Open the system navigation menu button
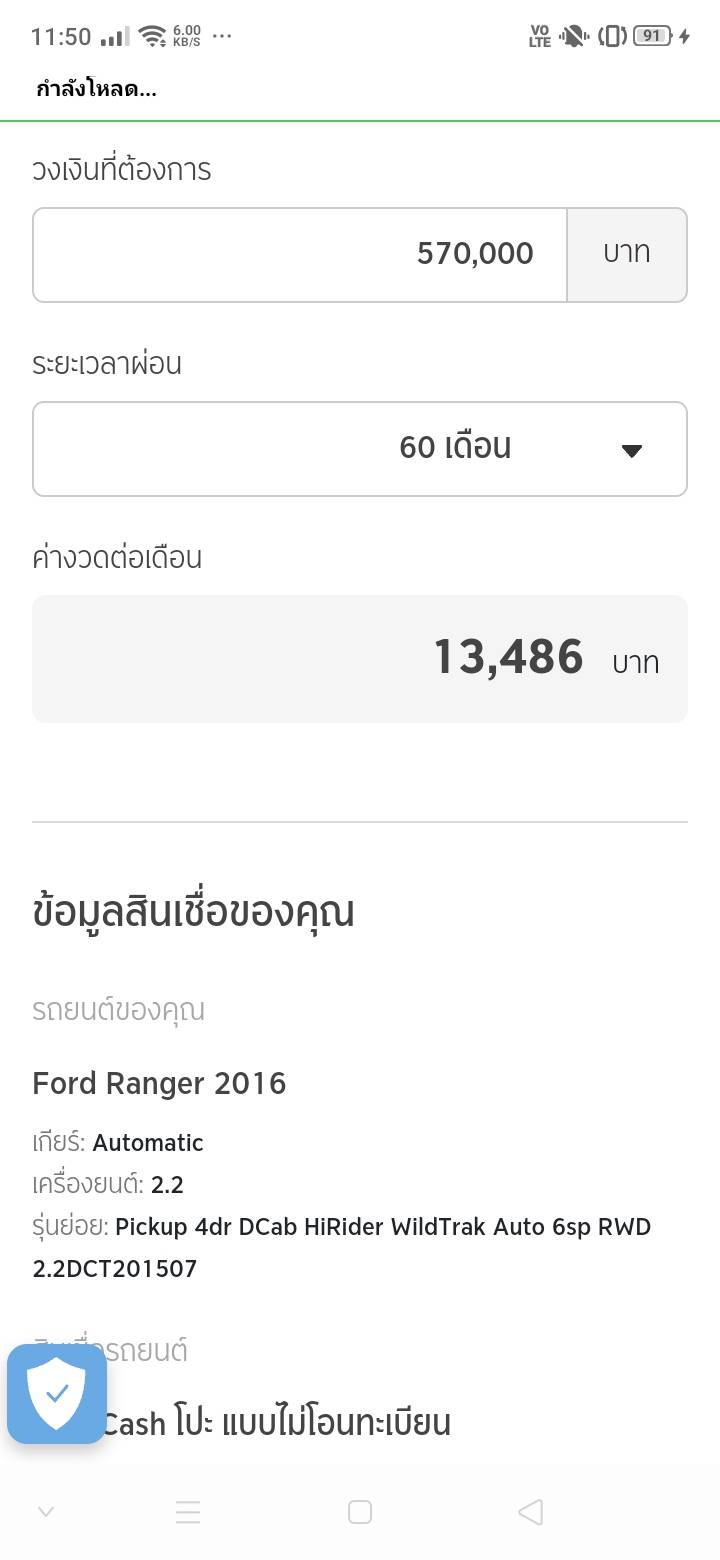 (188, 1512)
